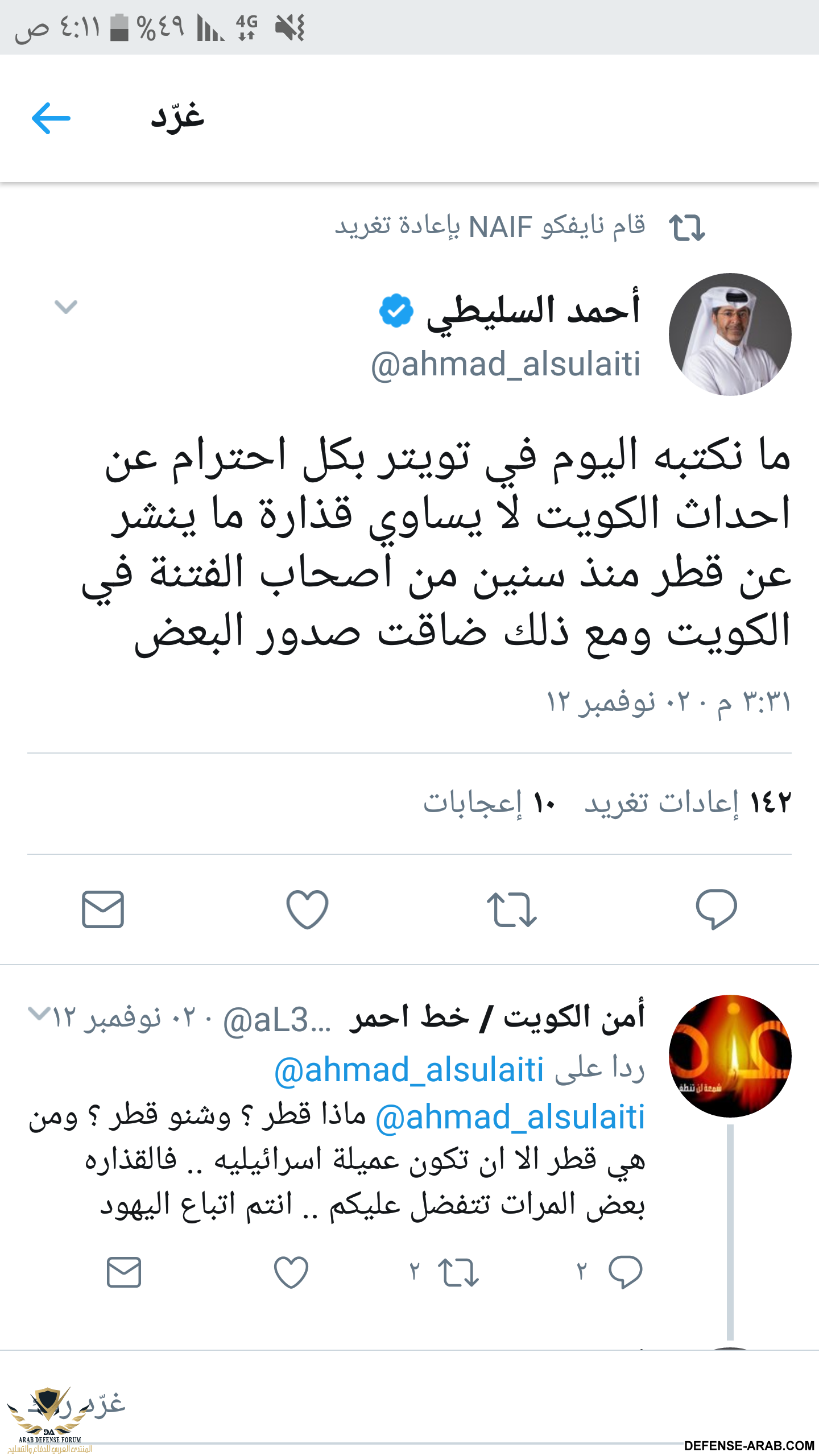819x1456 pixels.
Task: Expand the chevron menu on Ahmad's tweet
Action: point(65,307)
